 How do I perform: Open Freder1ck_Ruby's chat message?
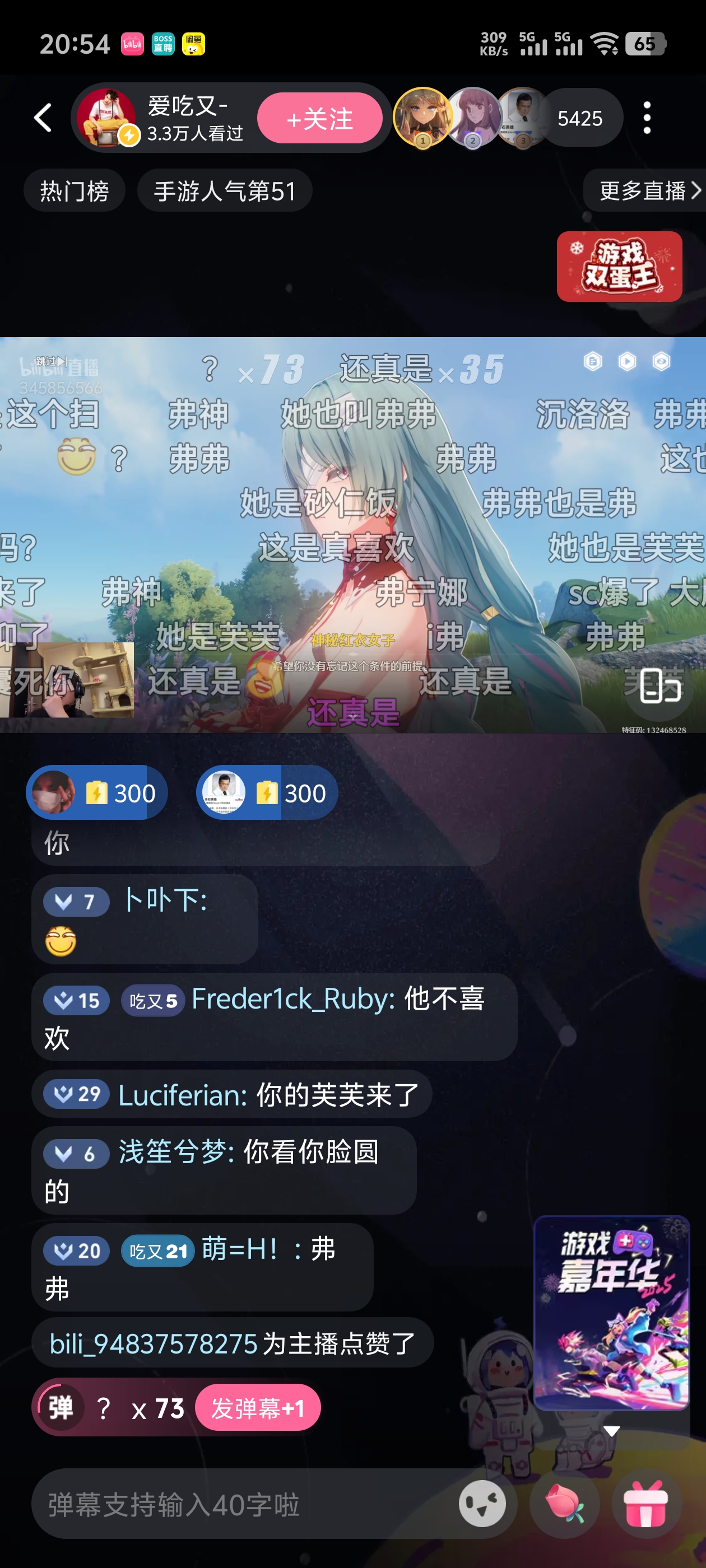click(x=274, y=1016)
